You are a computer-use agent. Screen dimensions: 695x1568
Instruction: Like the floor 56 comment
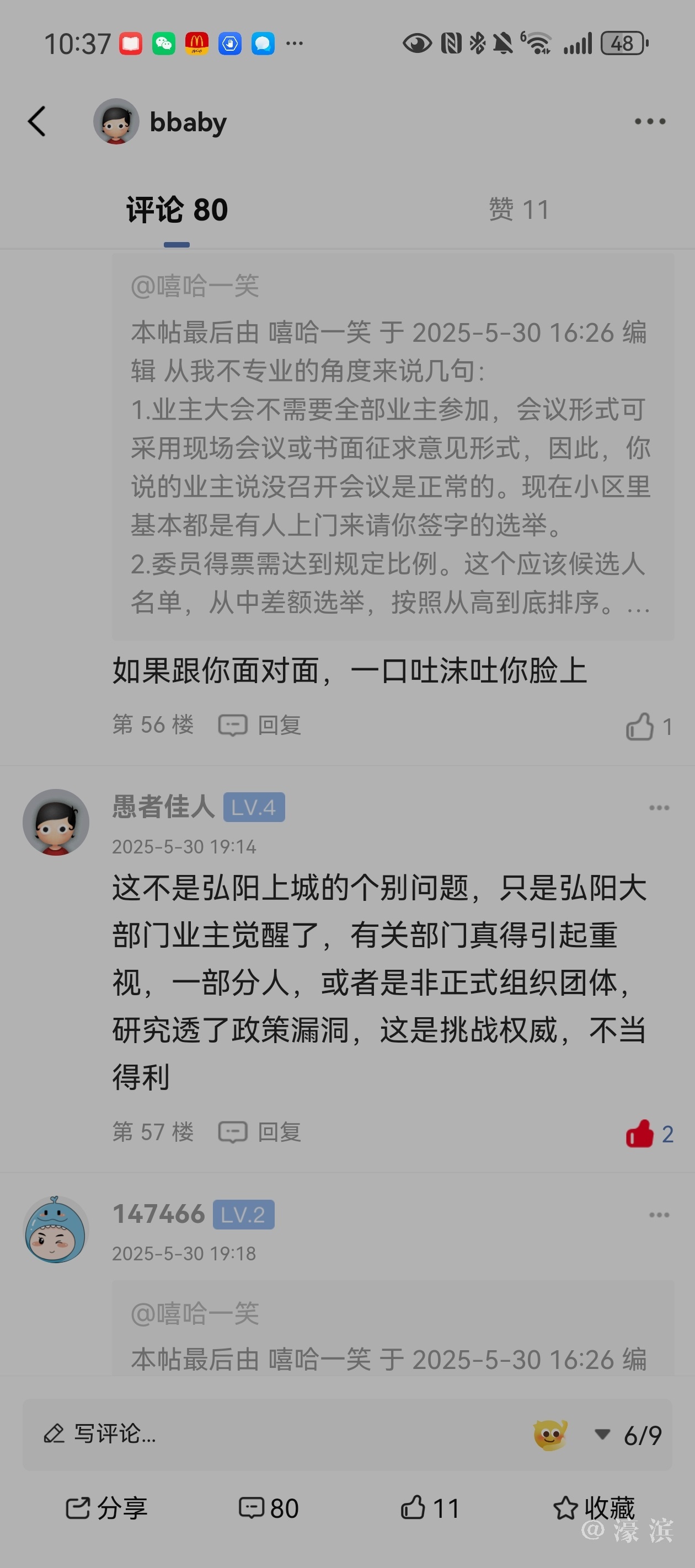pos(640,726)
